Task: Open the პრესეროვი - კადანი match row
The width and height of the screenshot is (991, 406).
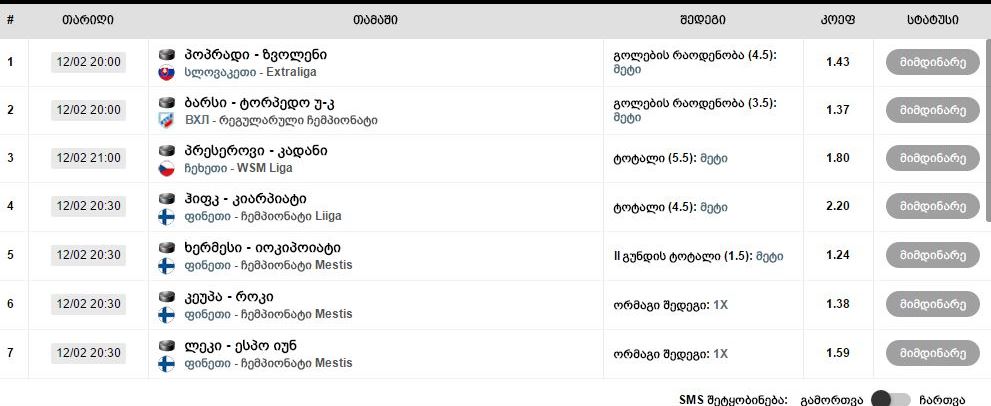Action: click(x=255, y=151)
